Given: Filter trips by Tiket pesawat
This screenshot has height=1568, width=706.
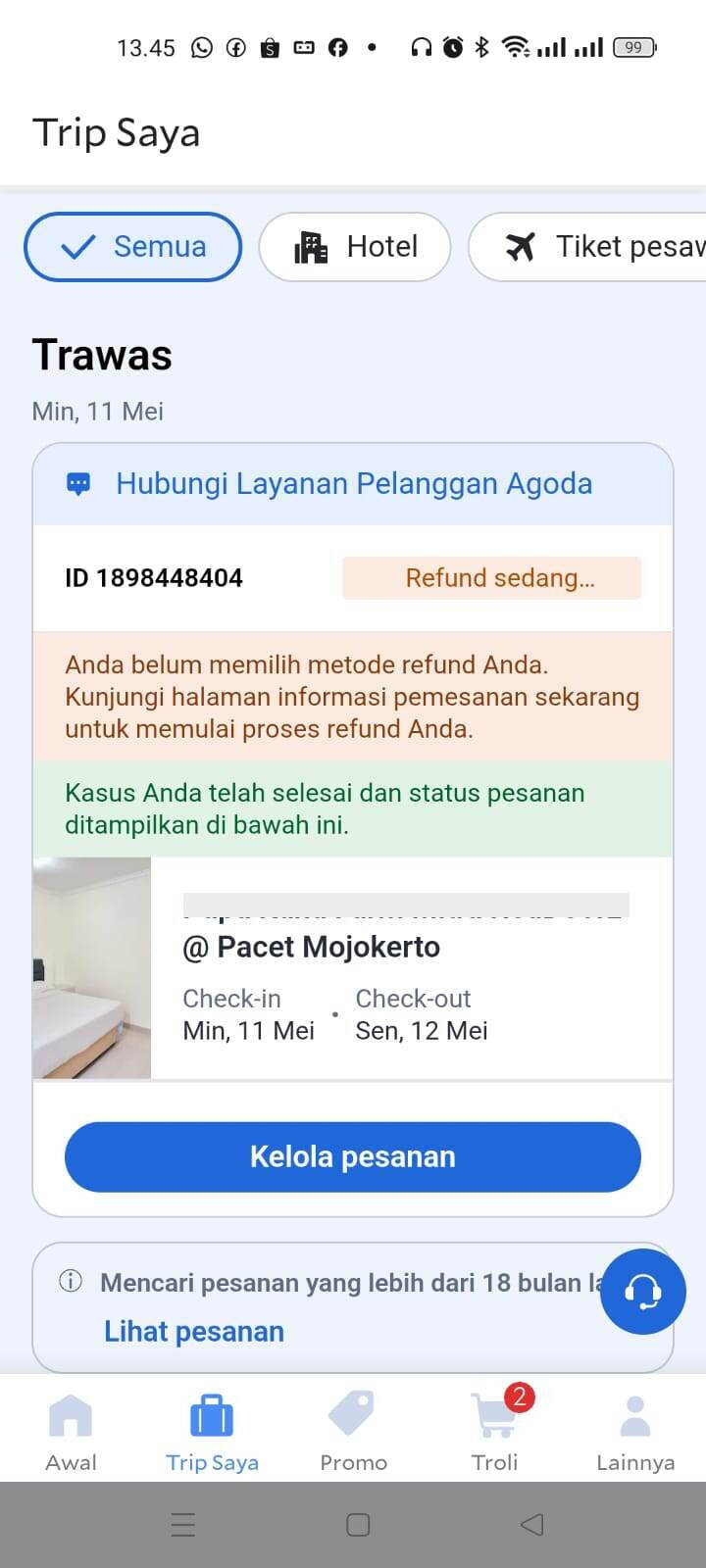Looking at the screenshot, I should pos(587,247).
